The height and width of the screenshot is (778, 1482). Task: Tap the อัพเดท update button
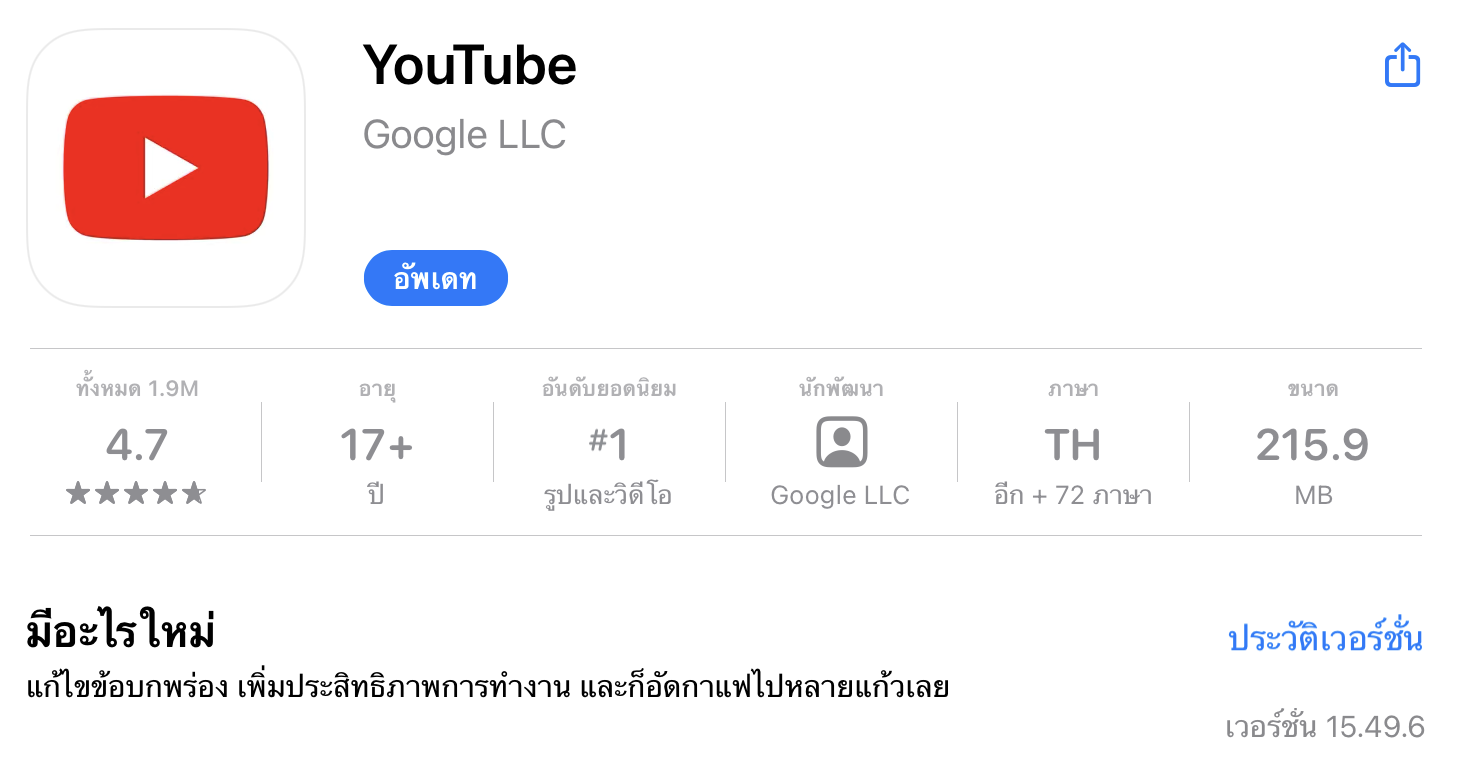[435, 278]
